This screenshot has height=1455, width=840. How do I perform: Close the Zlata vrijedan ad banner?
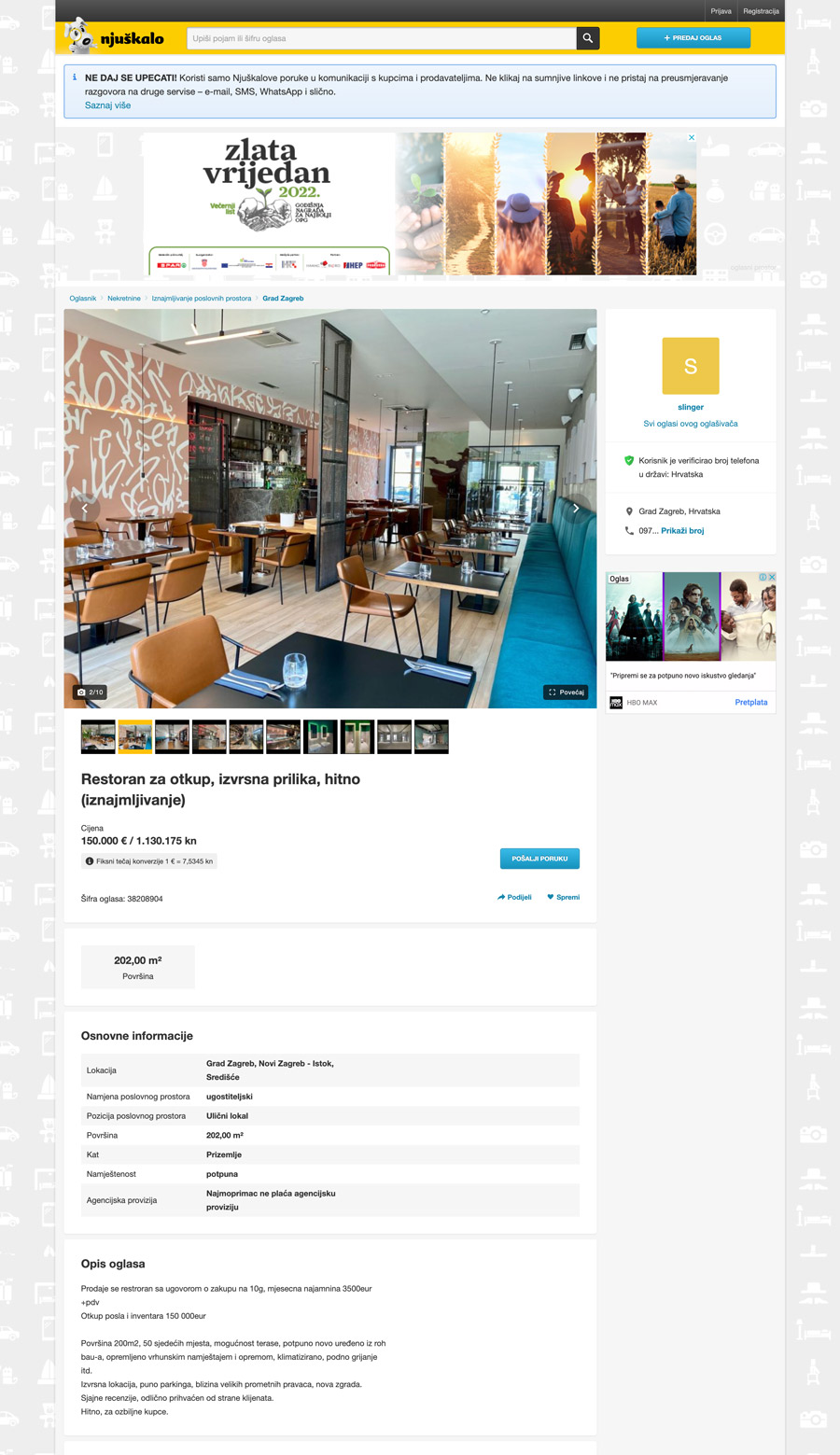(692, 137)
